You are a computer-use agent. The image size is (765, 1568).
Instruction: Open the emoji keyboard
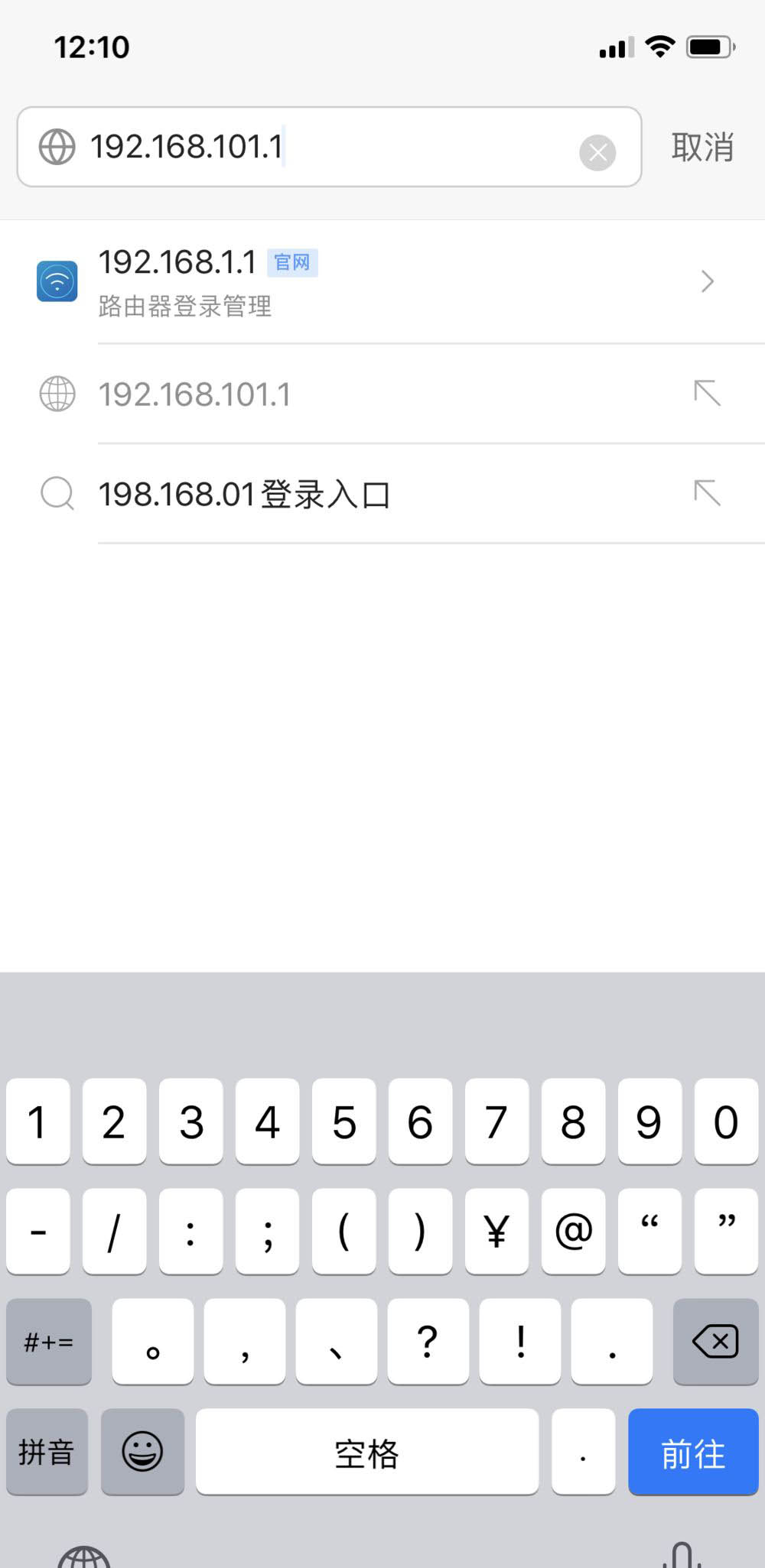(143, 1453)
